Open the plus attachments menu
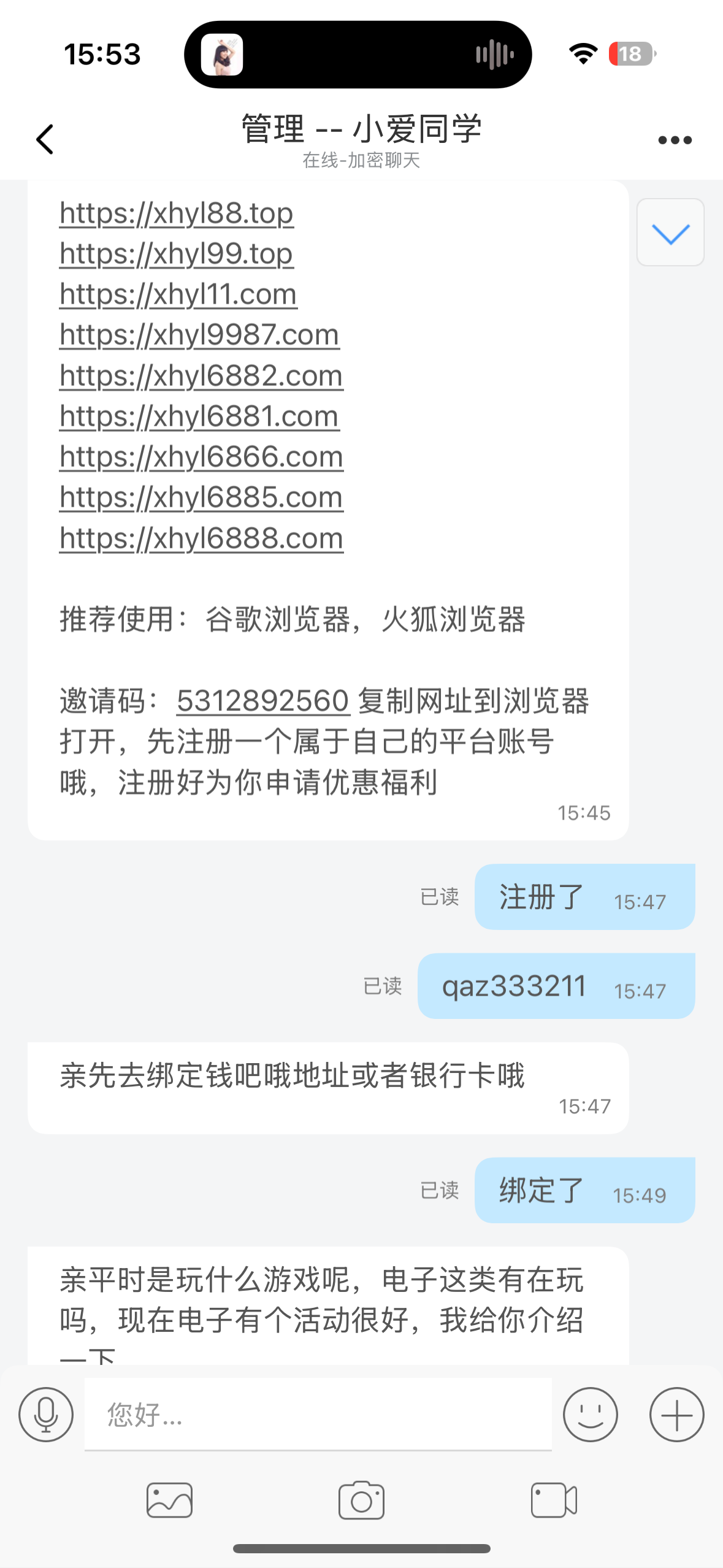This screenshot has width=723, height=1568. [x=676, y=1414]
